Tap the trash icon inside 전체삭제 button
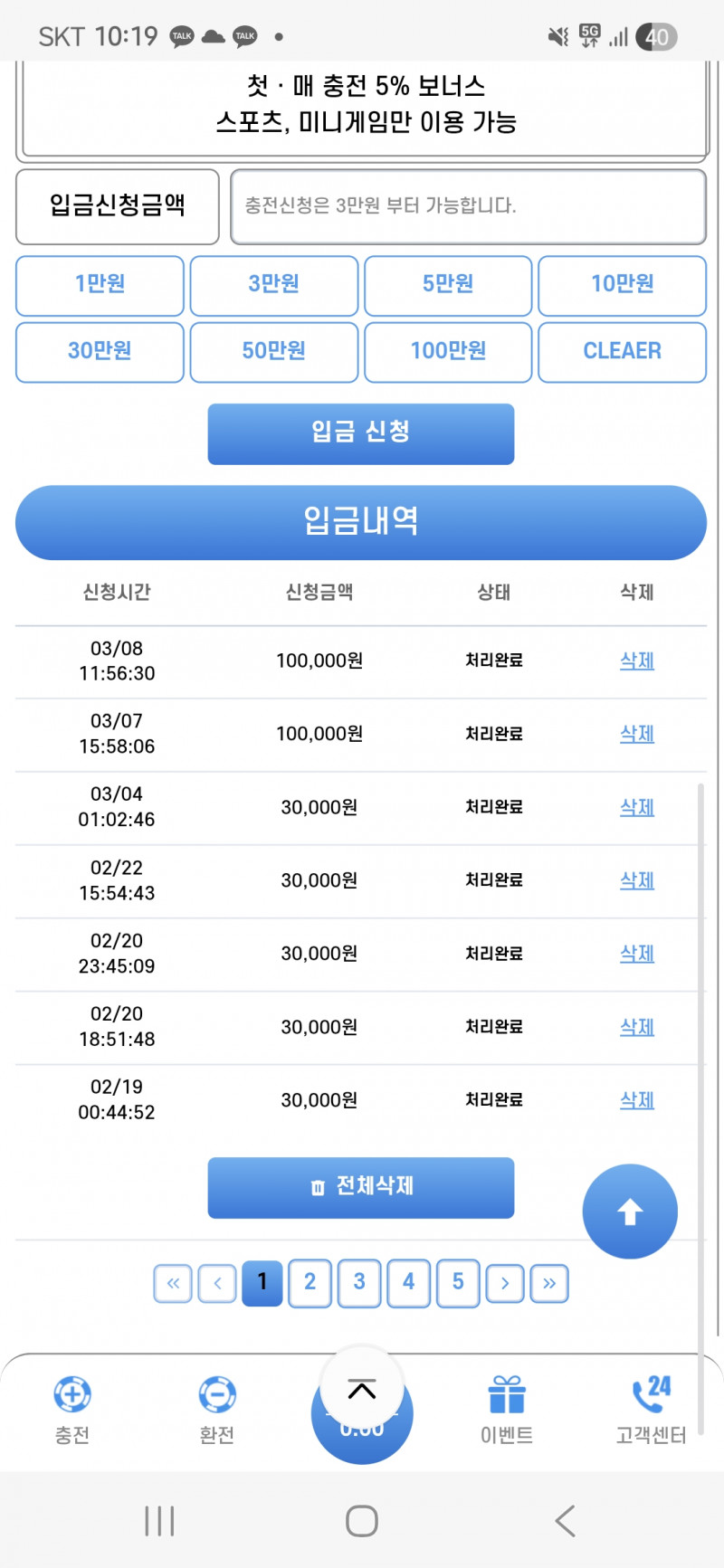This screenshot has width=724, height=1568. click(319, 1188)
